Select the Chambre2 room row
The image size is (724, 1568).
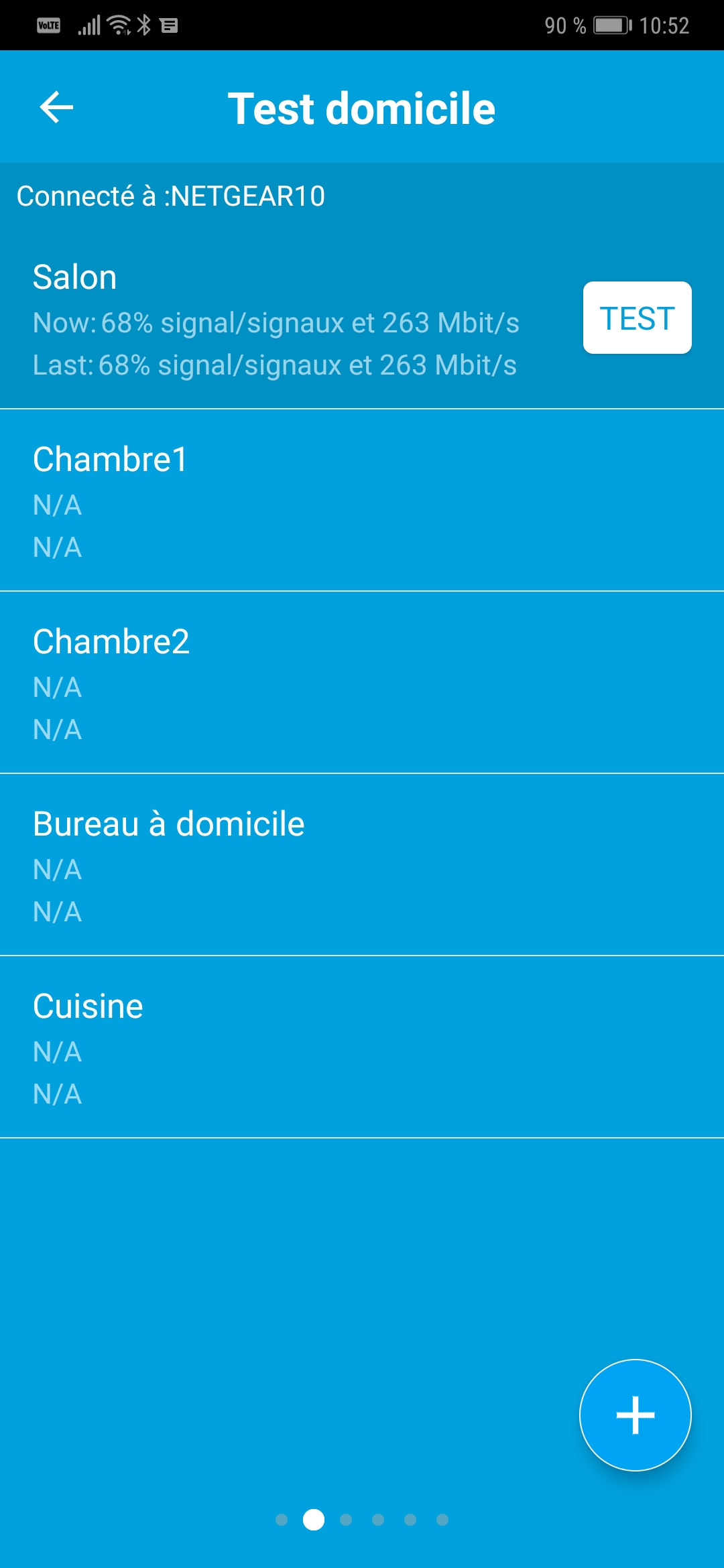362,683
